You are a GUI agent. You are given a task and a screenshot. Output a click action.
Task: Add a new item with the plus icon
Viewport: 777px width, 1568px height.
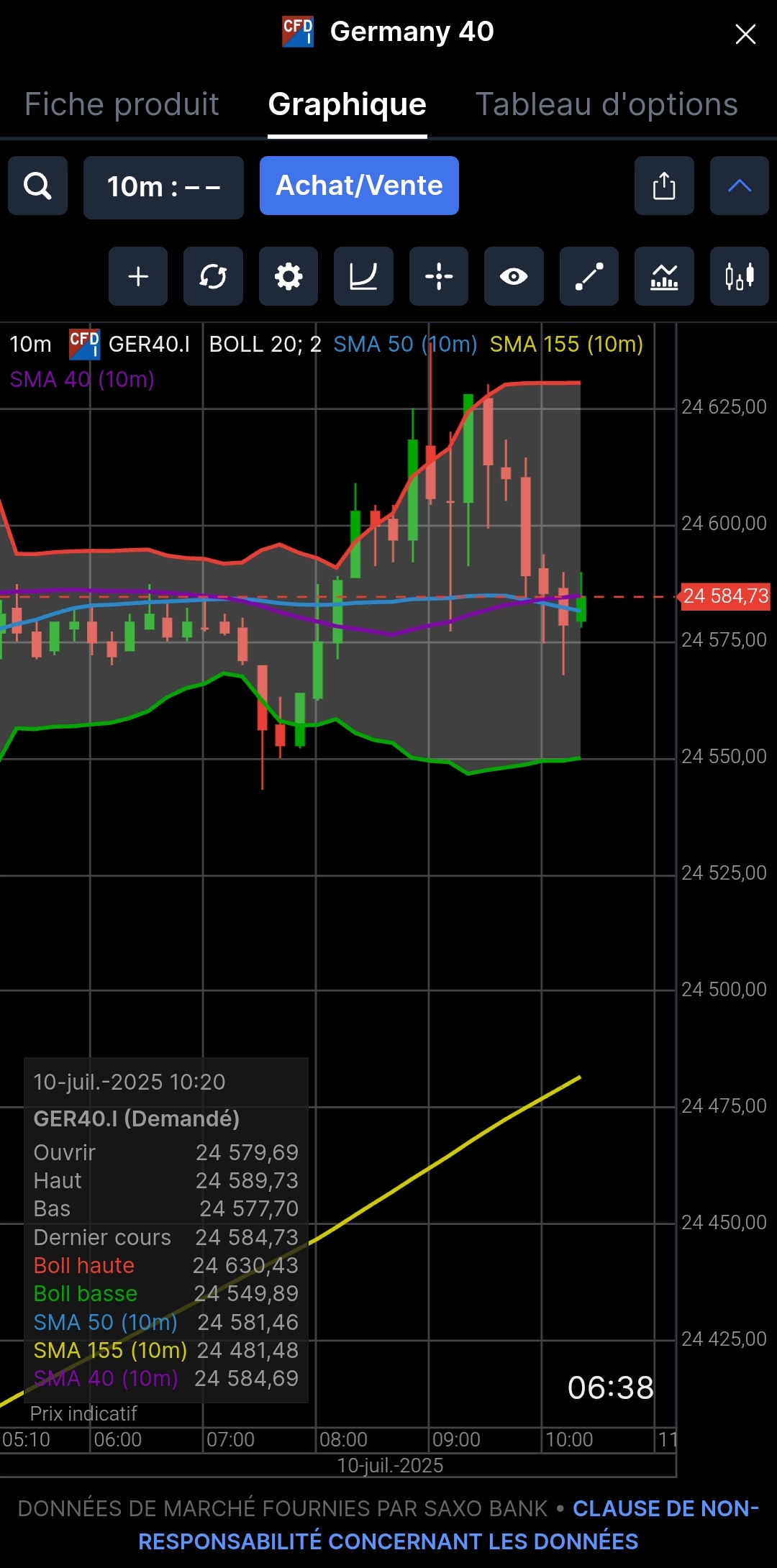coord(138,276)
